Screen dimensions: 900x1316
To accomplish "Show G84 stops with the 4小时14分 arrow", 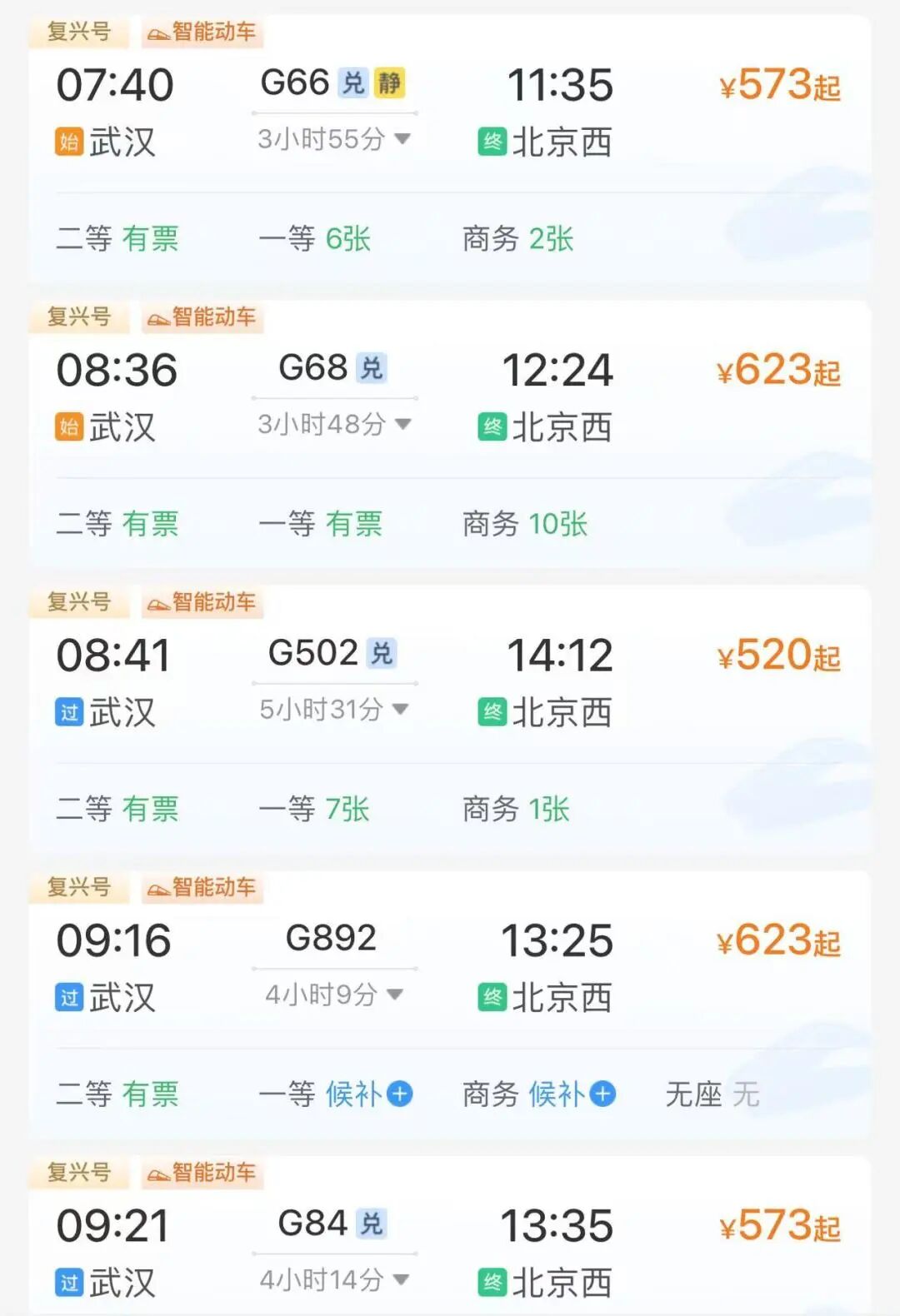I will click(401, 1279).
